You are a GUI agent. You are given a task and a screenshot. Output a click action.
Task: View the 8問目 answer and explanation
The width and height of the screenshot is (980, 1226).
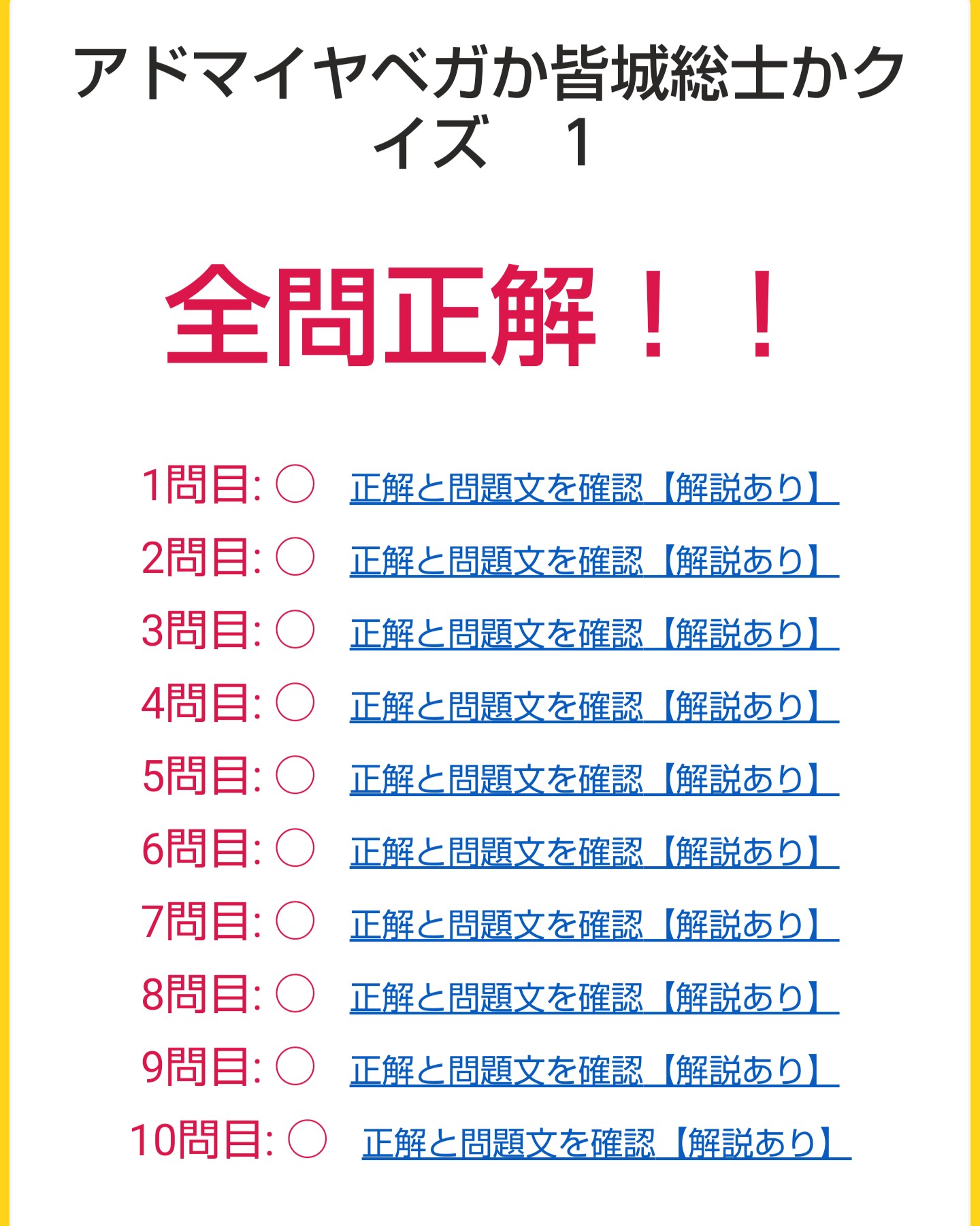click(593, 997)
